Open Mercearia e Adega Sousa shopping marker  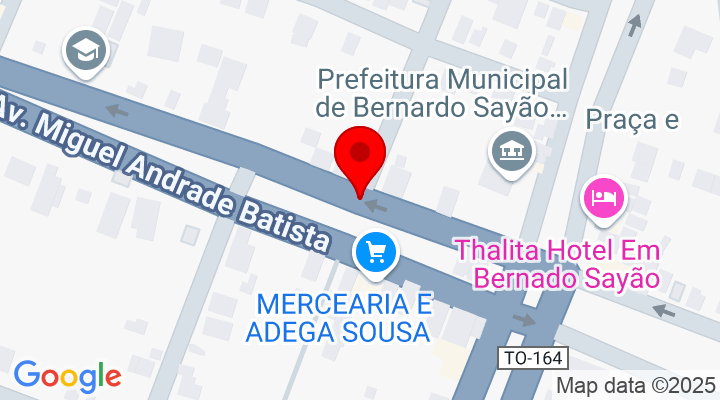coord(377,252)
